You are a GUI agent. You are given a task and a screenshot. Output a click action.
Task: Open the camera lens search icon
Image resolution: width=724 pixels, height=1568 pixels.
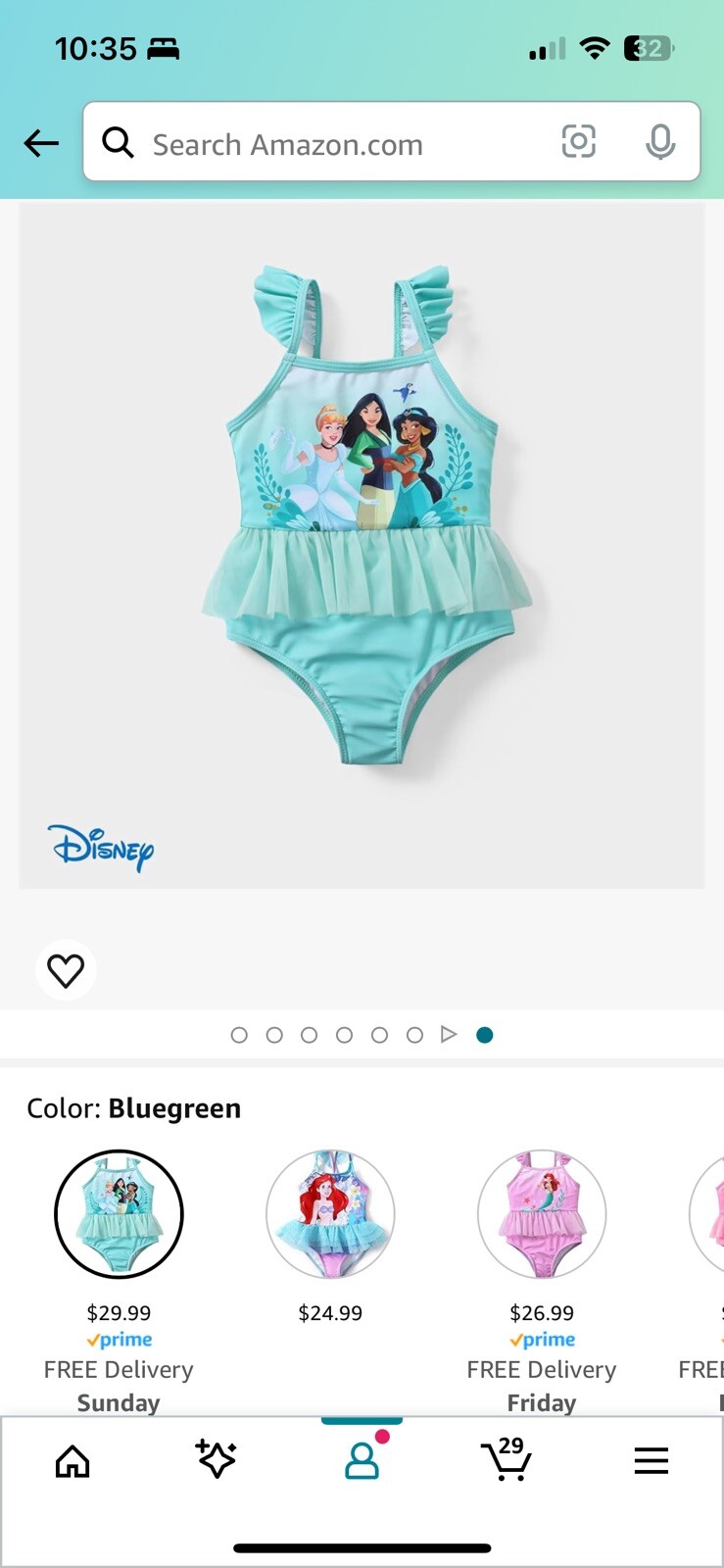[578, 142]
